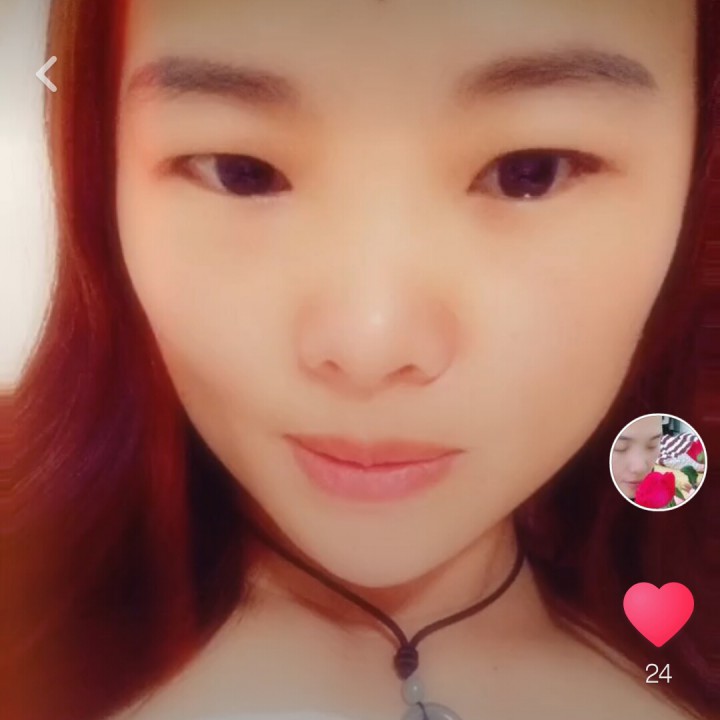Go back using the top-left arrow
The image size is (720, 720).
pyautogui.click(x=47, y=74)
